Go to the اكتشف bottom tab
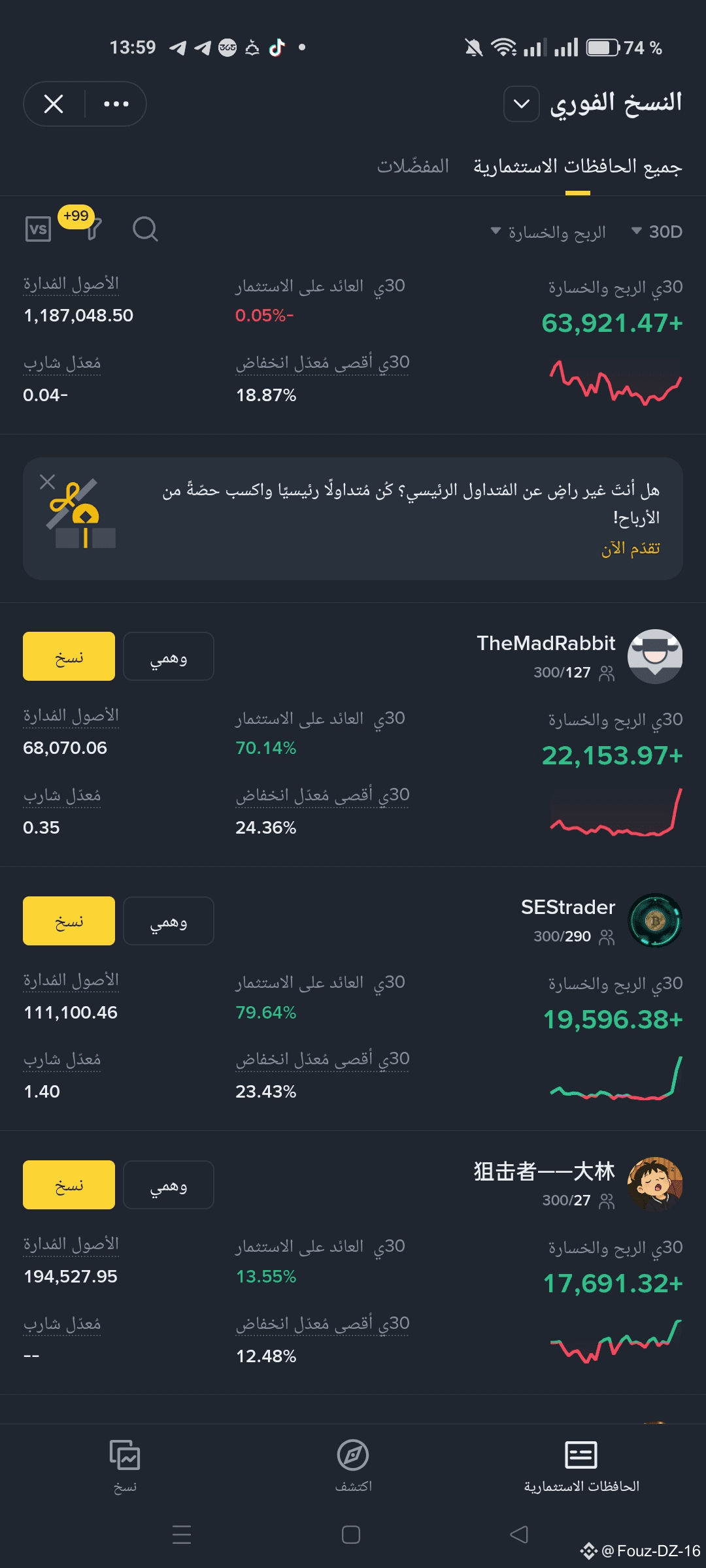The height and width of the screenshot is (1568, 706). [353, 1465]
